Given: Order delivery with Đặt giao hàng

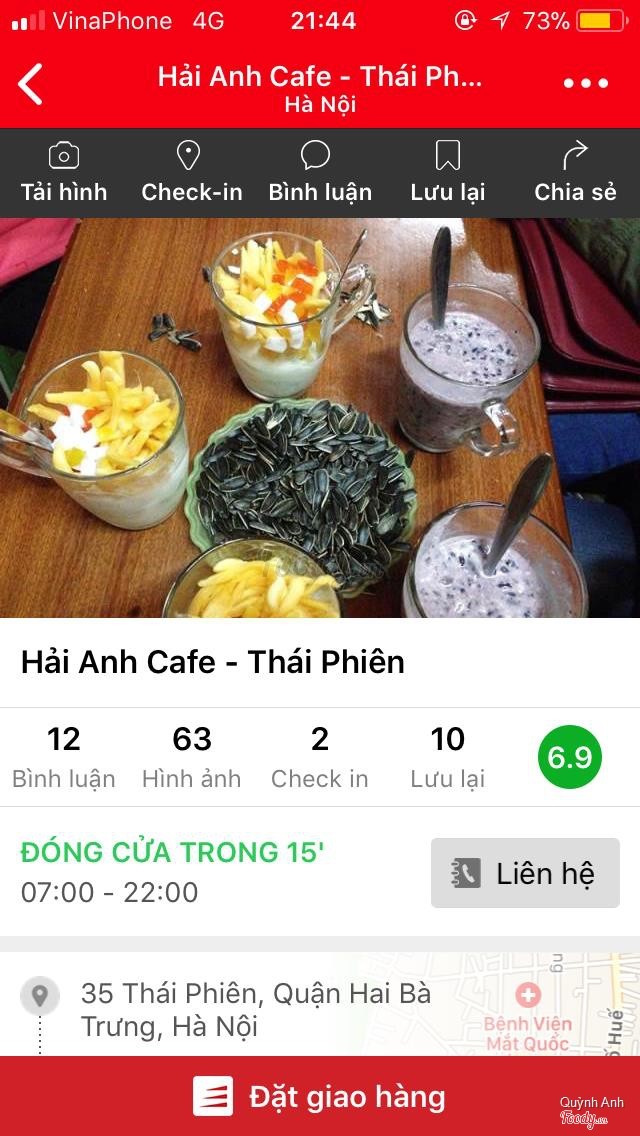Looking at the screenshot, I should click(320, 1096).
